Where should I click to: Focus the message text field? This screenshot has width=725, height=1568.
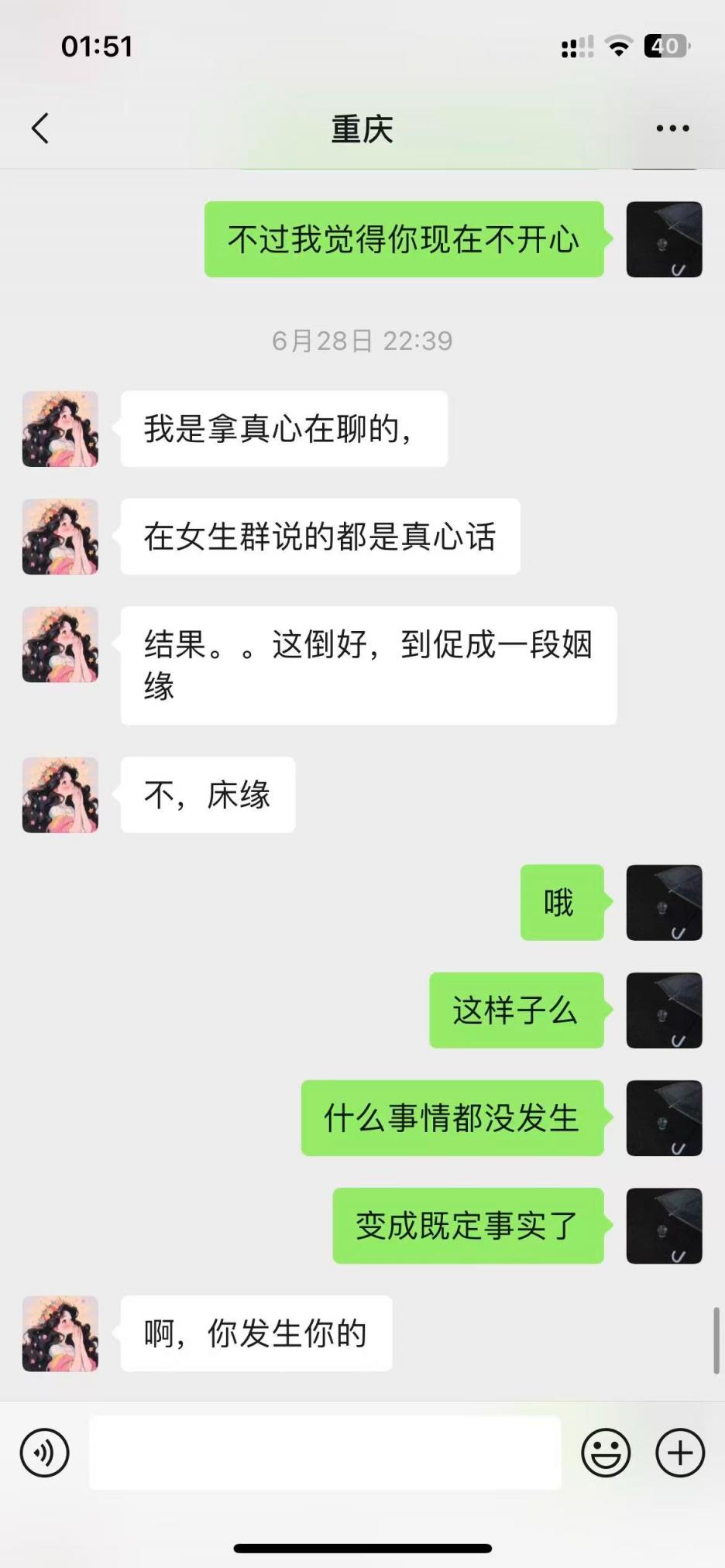coord(325,1453)
